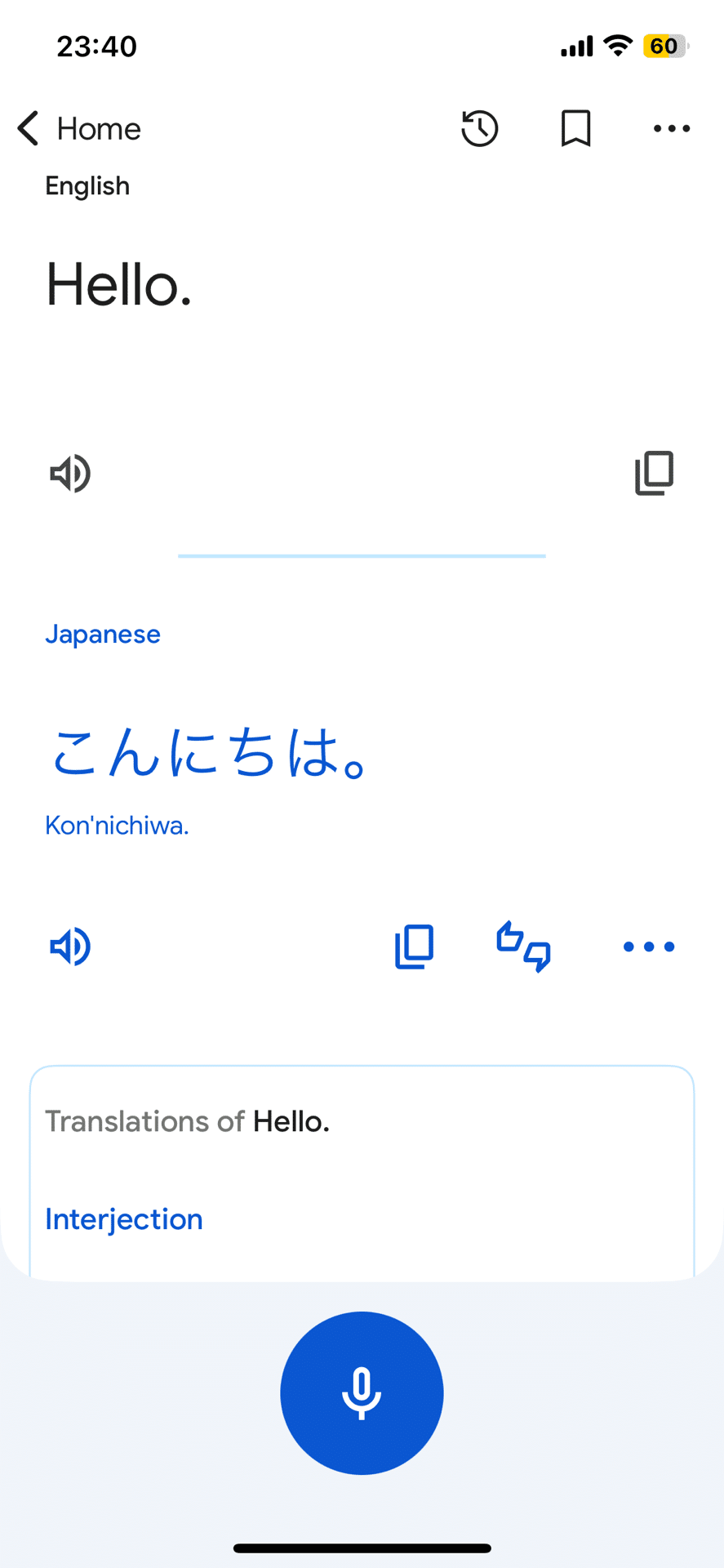
Task: Copy the Japanese translation
Action: click(x=414, y=947)
